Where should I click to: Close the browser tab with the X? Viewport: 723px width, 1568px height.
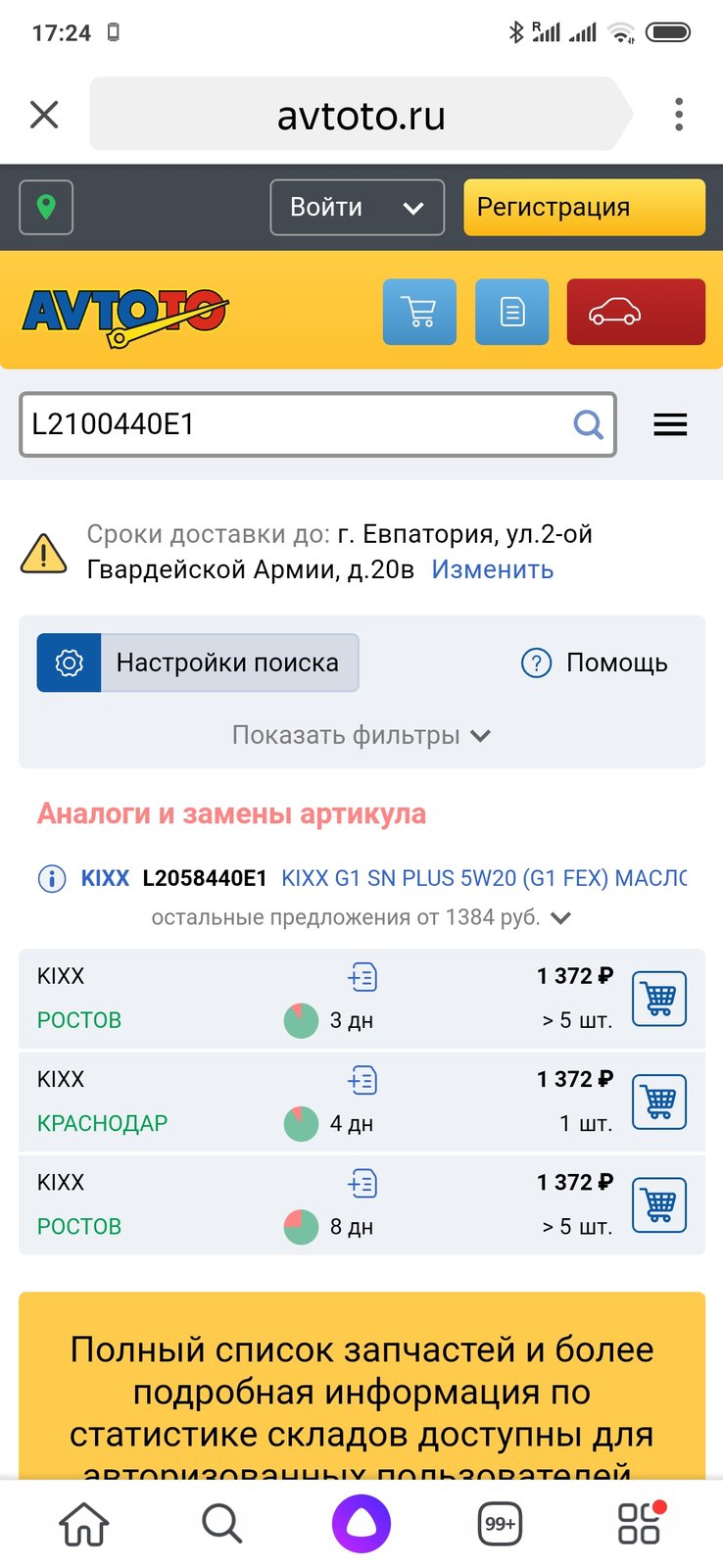pos(44,115)
